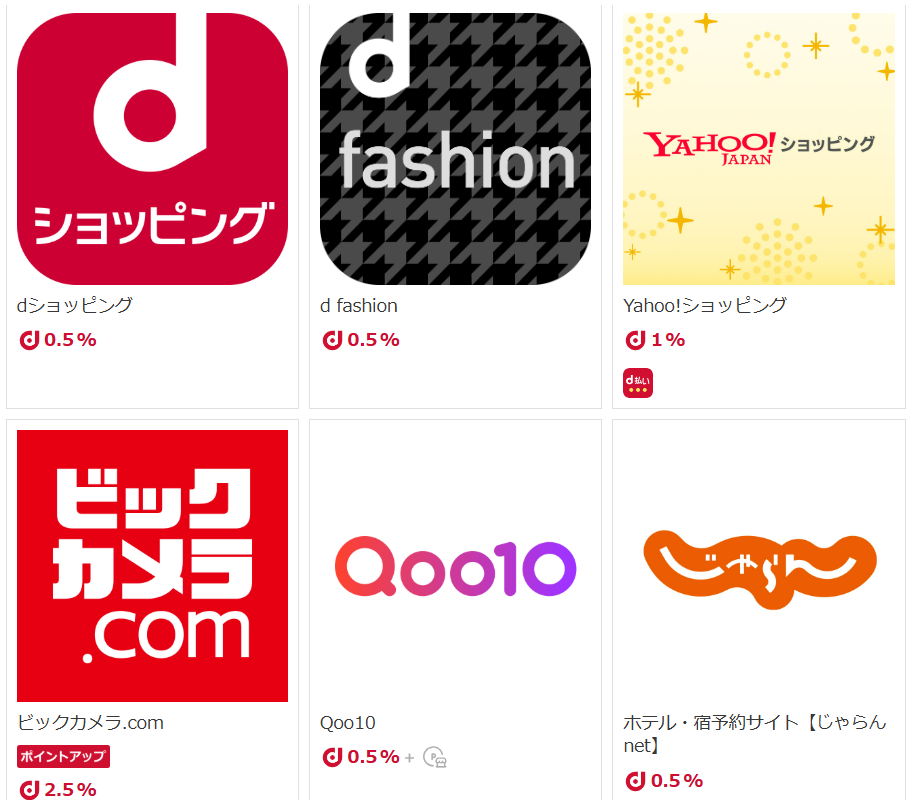Viewport: 911px width, 800px height.
Task: Open the ビックカメラ.com store card
Action: pyautogui.click(x=152, y=566)
